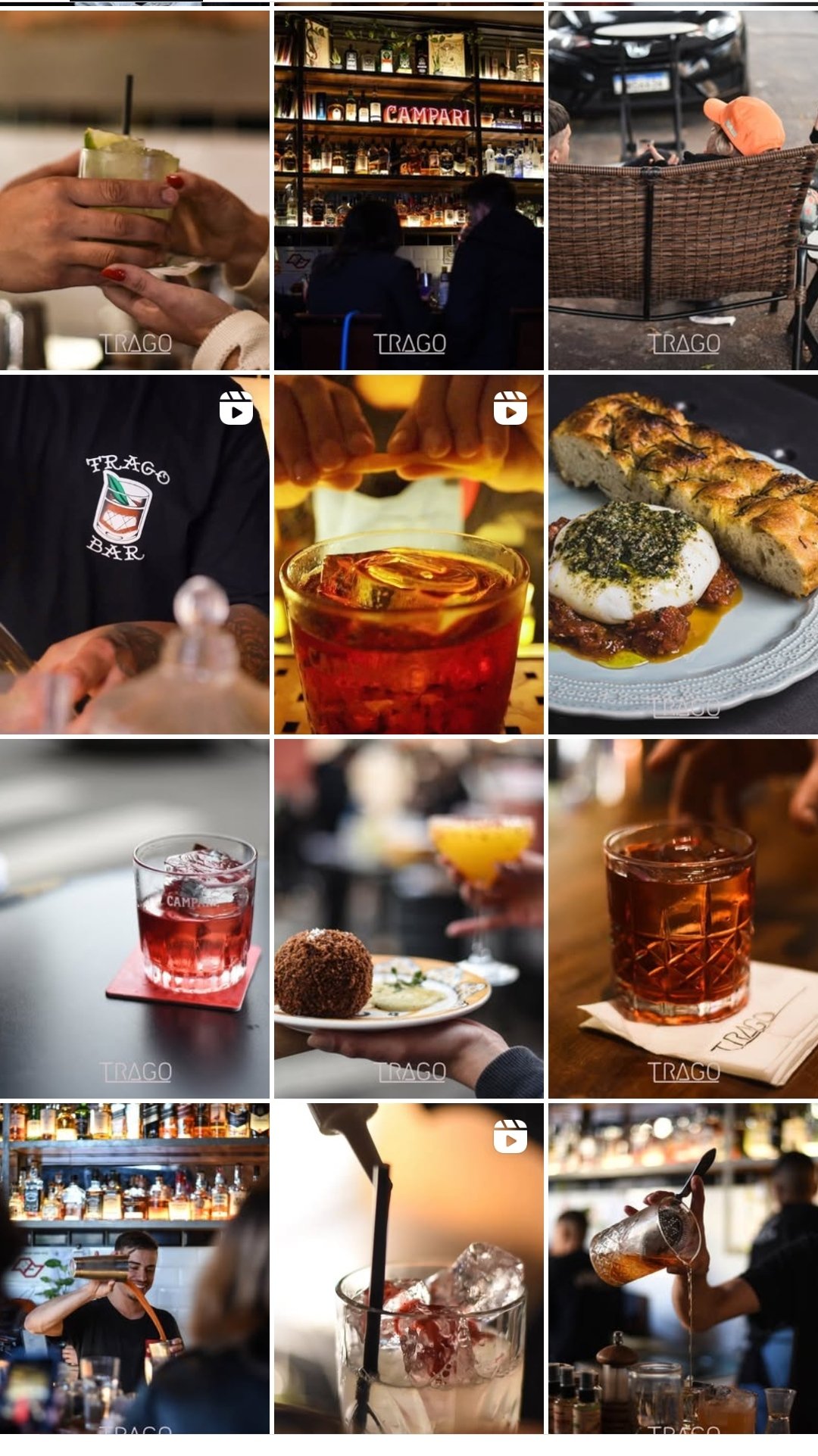Open the lime cocktail handoff post
The width and height of the screenshot is (818, 1456).
pyautogui.click(x=135, y=190)
